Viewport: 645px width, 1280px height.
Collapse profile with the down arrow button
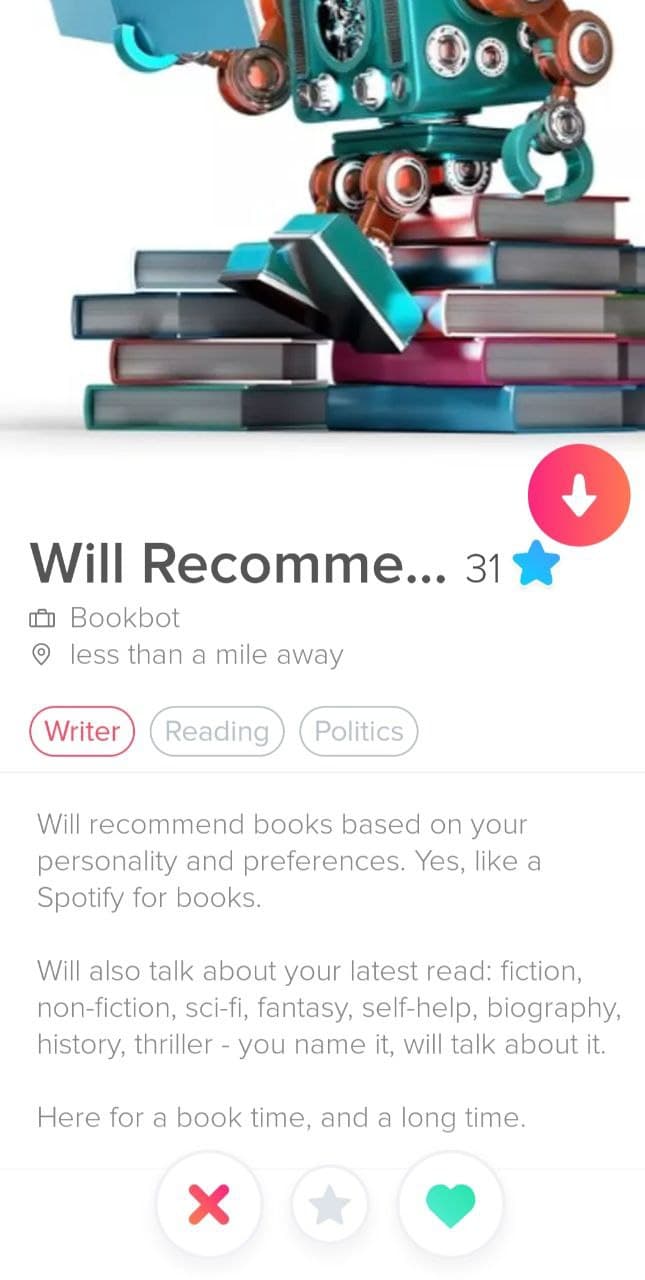pyautogui.click(x=579, y=496)
